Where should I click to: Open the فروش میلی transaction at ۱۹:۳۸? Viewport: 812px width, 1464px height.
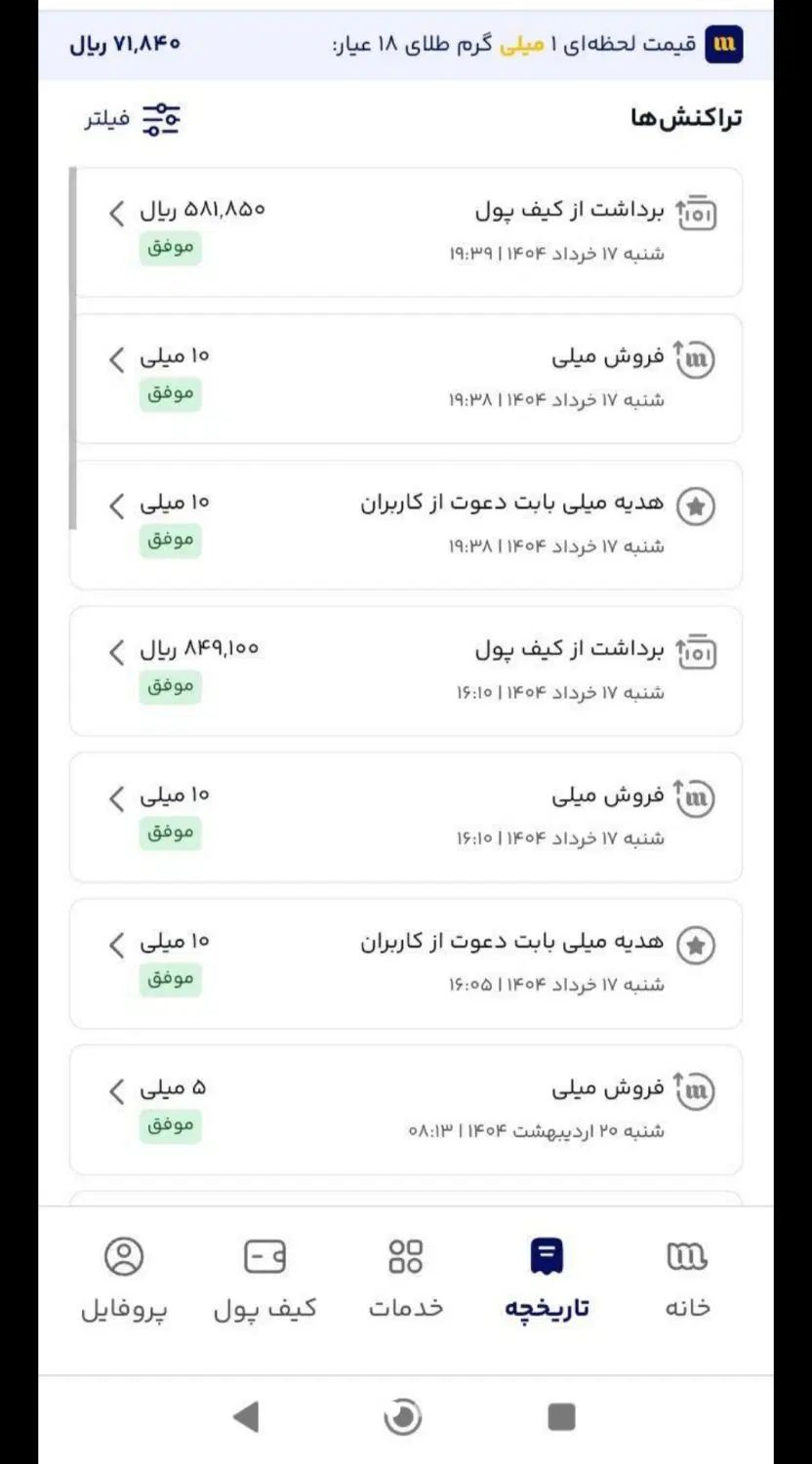pyautogui.click(x=406, y=378)
